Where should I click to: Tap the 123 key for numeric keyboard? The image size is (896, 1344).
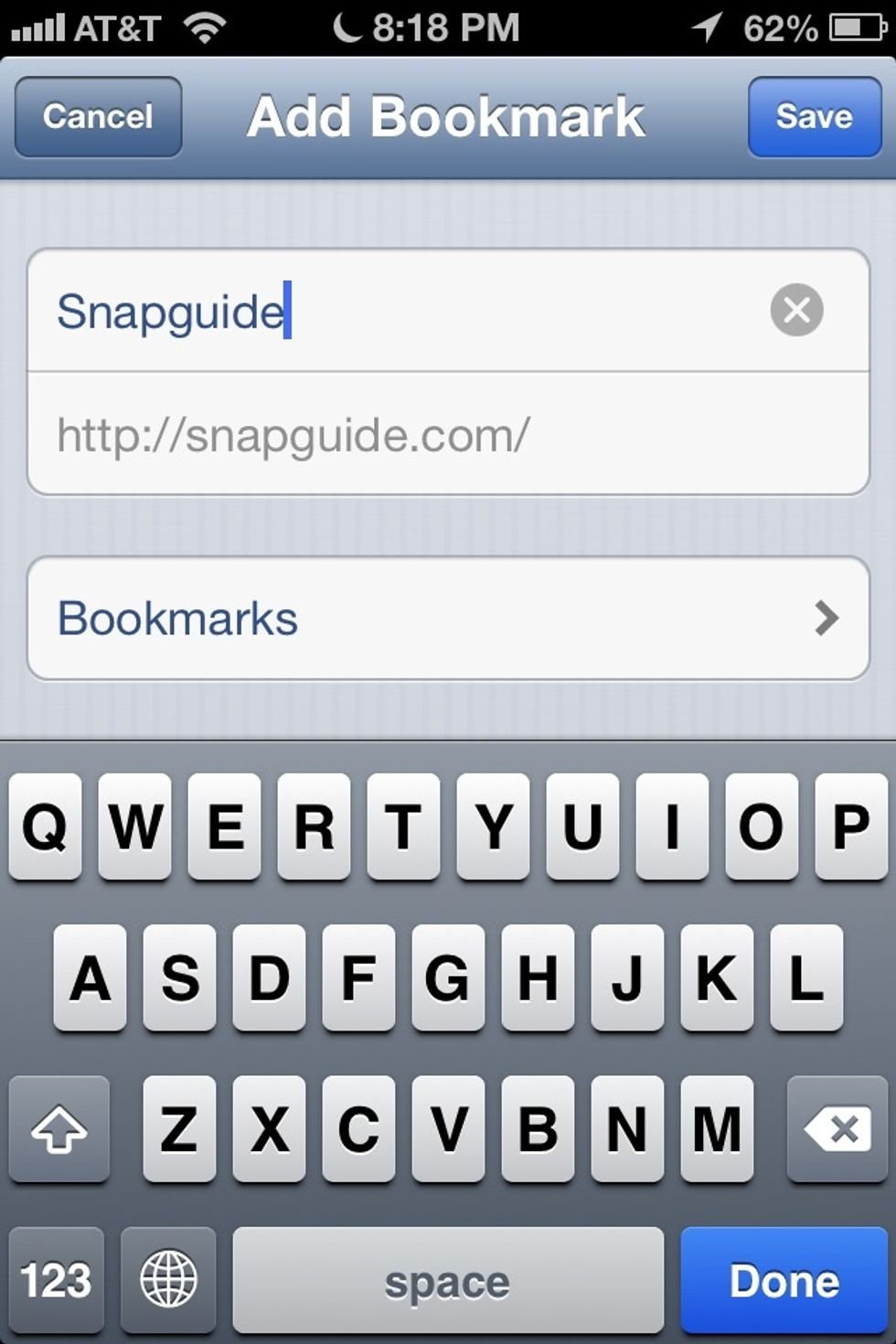(x=55, y=1280)
